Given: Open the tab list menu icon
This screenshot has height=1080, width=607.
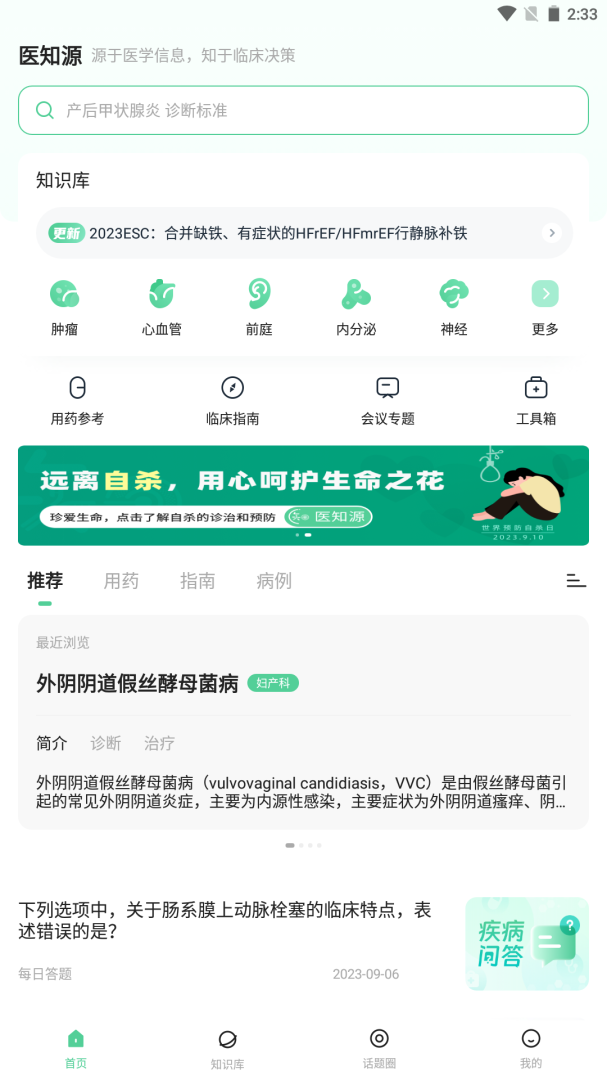Looking at the screenshot, I should [576, 580].
